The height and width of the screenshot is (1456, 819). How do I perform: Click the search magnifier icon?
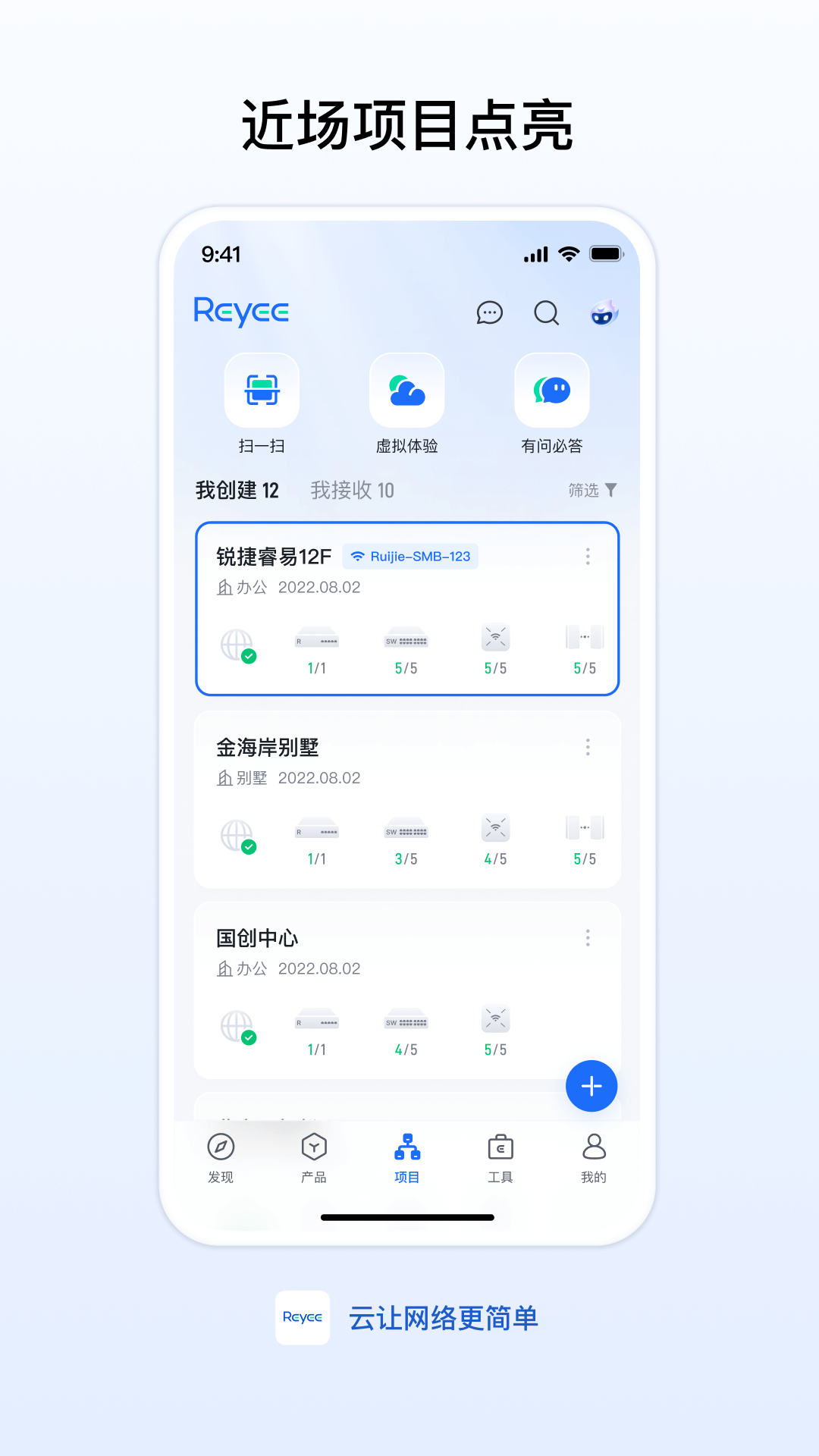547,312
